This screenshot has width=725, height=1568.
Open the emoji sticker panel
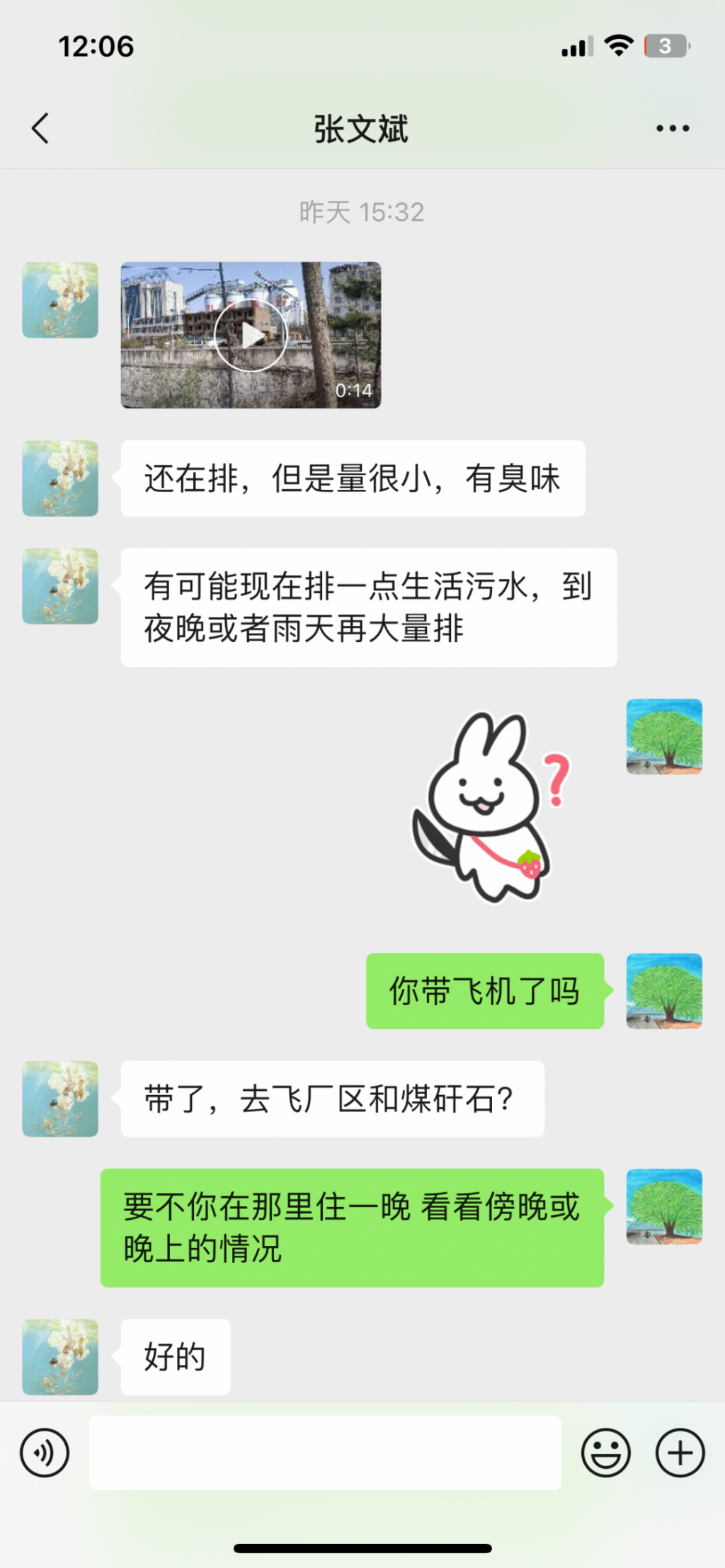point(605,1453)
